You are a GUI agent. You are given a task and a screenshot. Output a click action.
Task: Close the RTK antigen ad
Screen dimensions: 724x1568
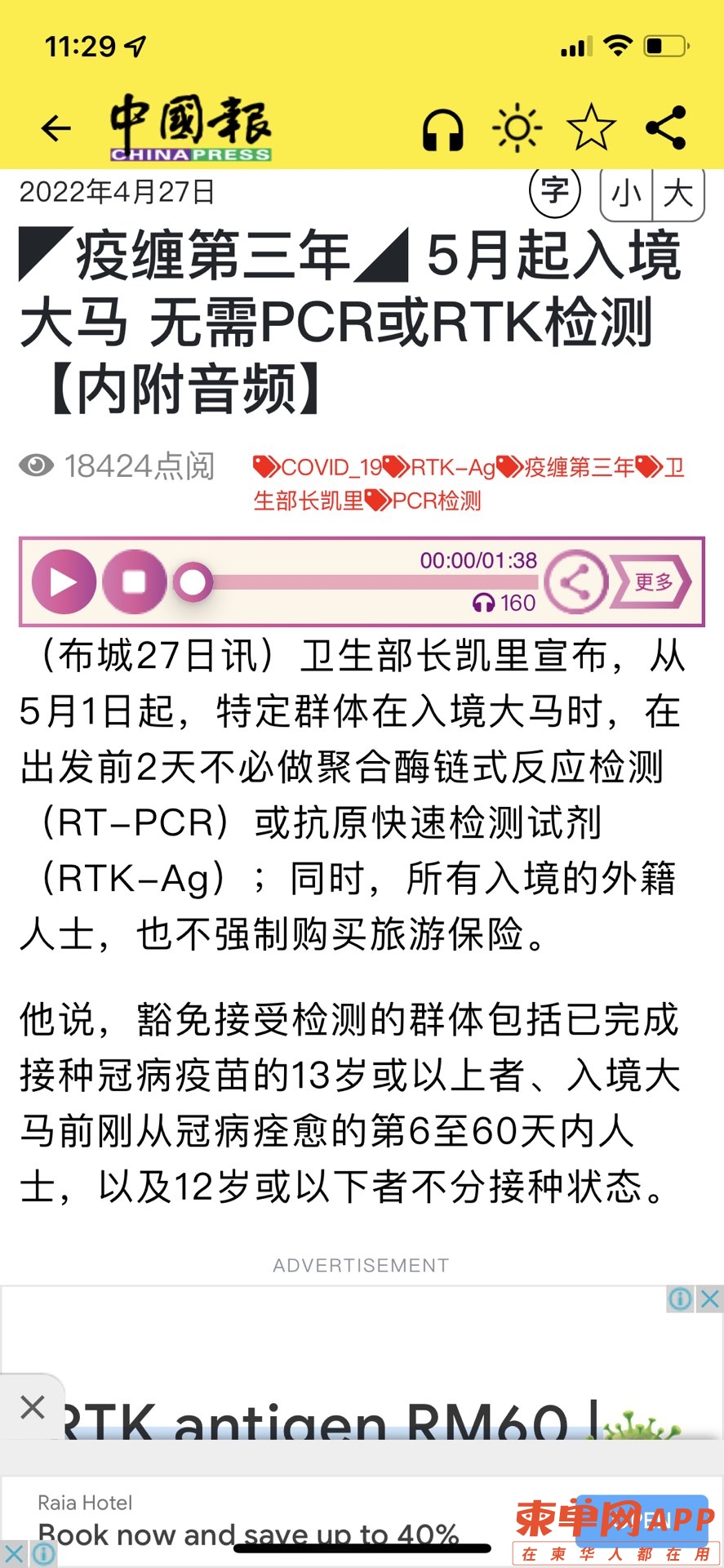[710, 1298]
